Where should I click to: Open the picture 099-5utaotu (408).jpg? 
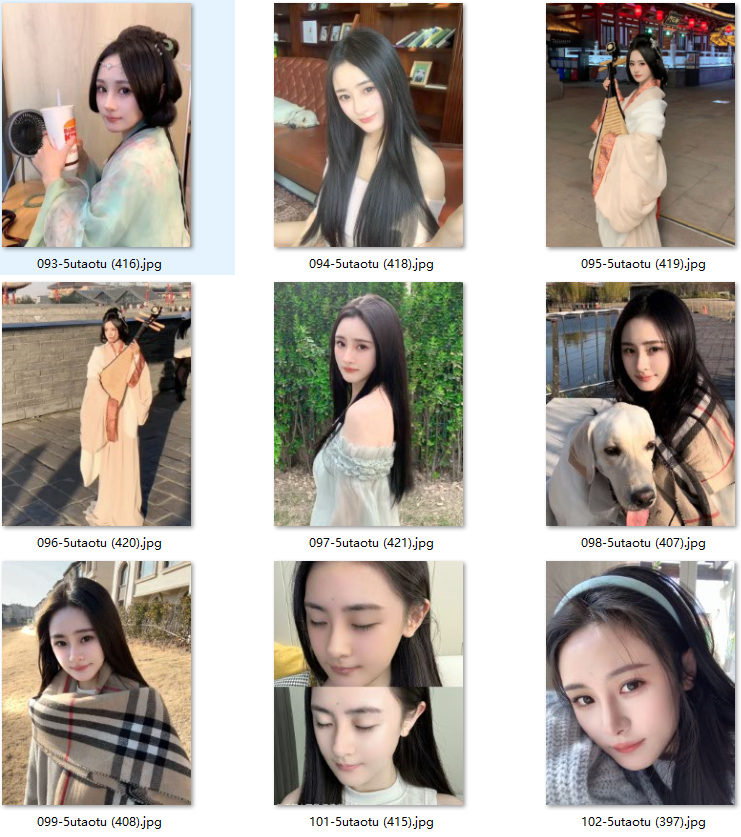tap(97, 683)
